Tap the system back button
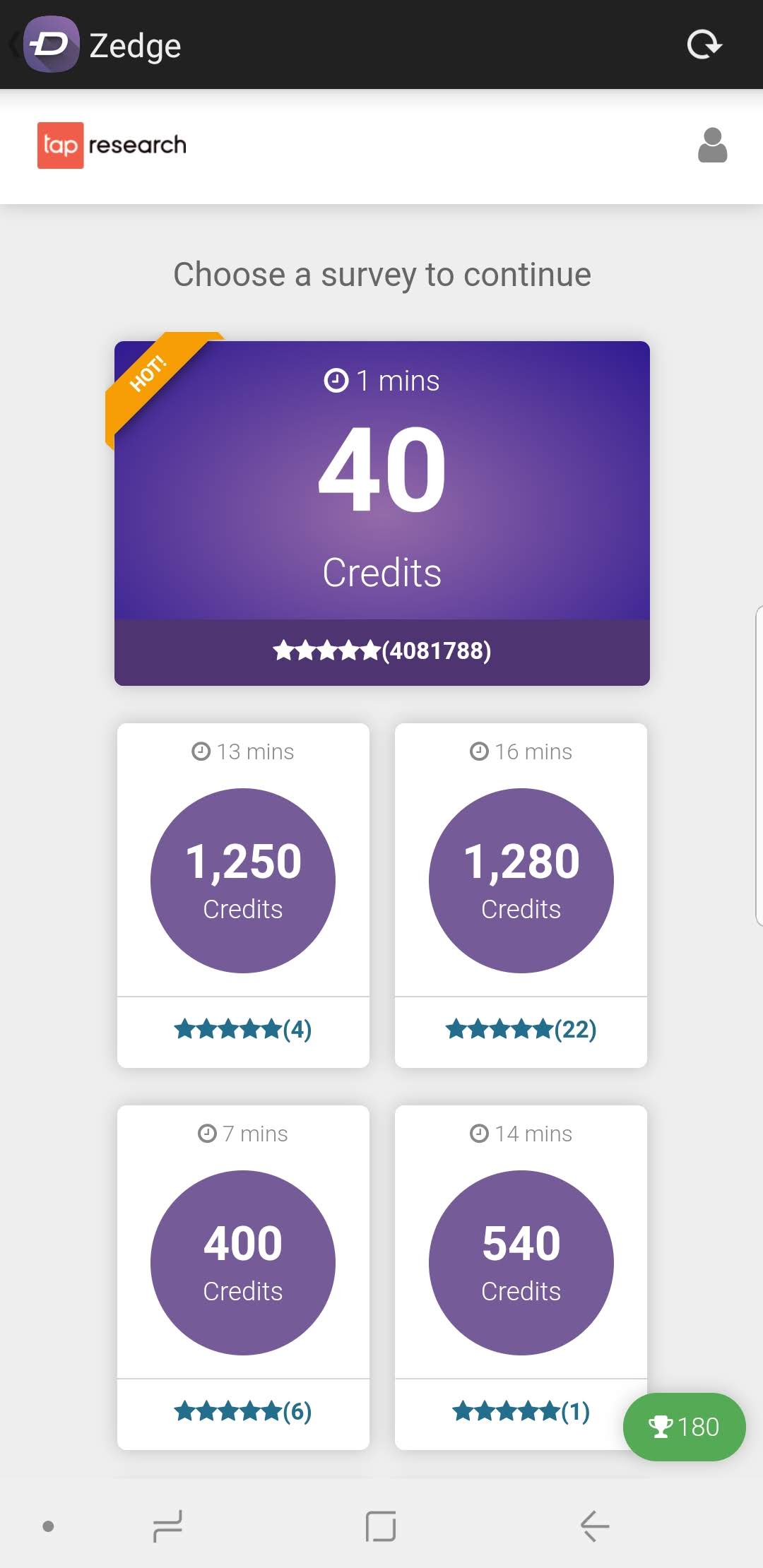 coord(595,1526)
